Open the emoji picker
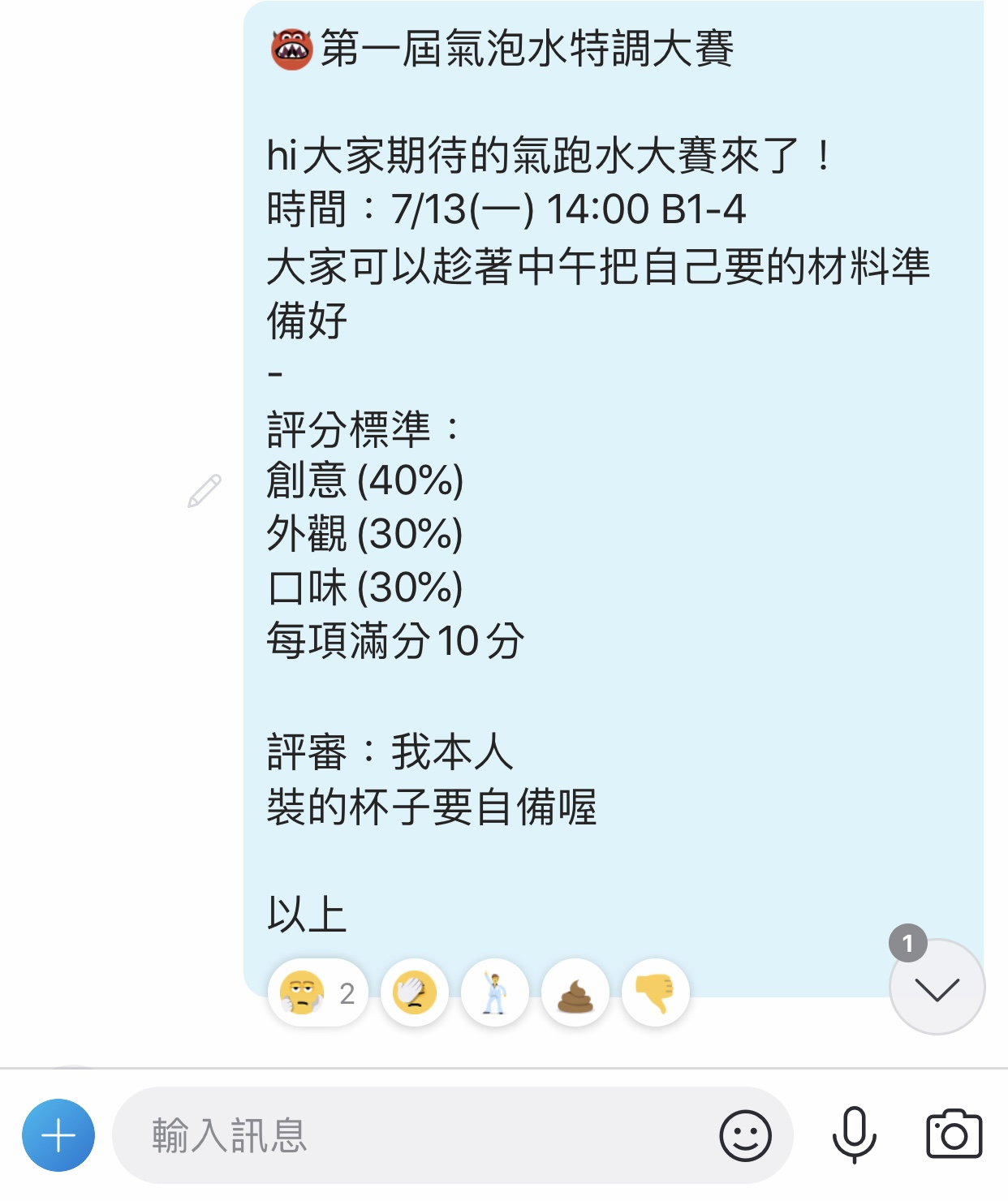This screenshot has height=1201, width=1008. pyautogui.click(x=745, y=1134)
